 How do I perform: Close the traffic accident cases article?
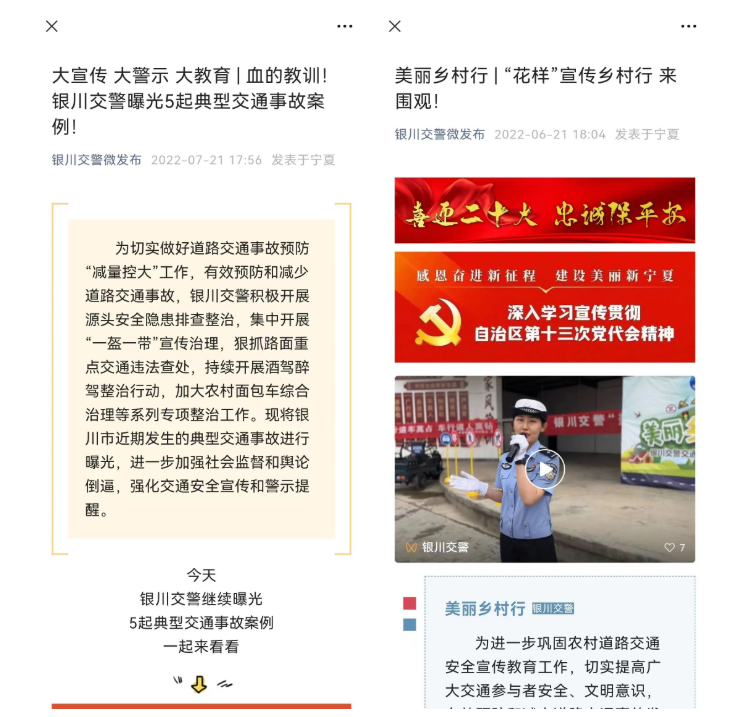(52, 26)
